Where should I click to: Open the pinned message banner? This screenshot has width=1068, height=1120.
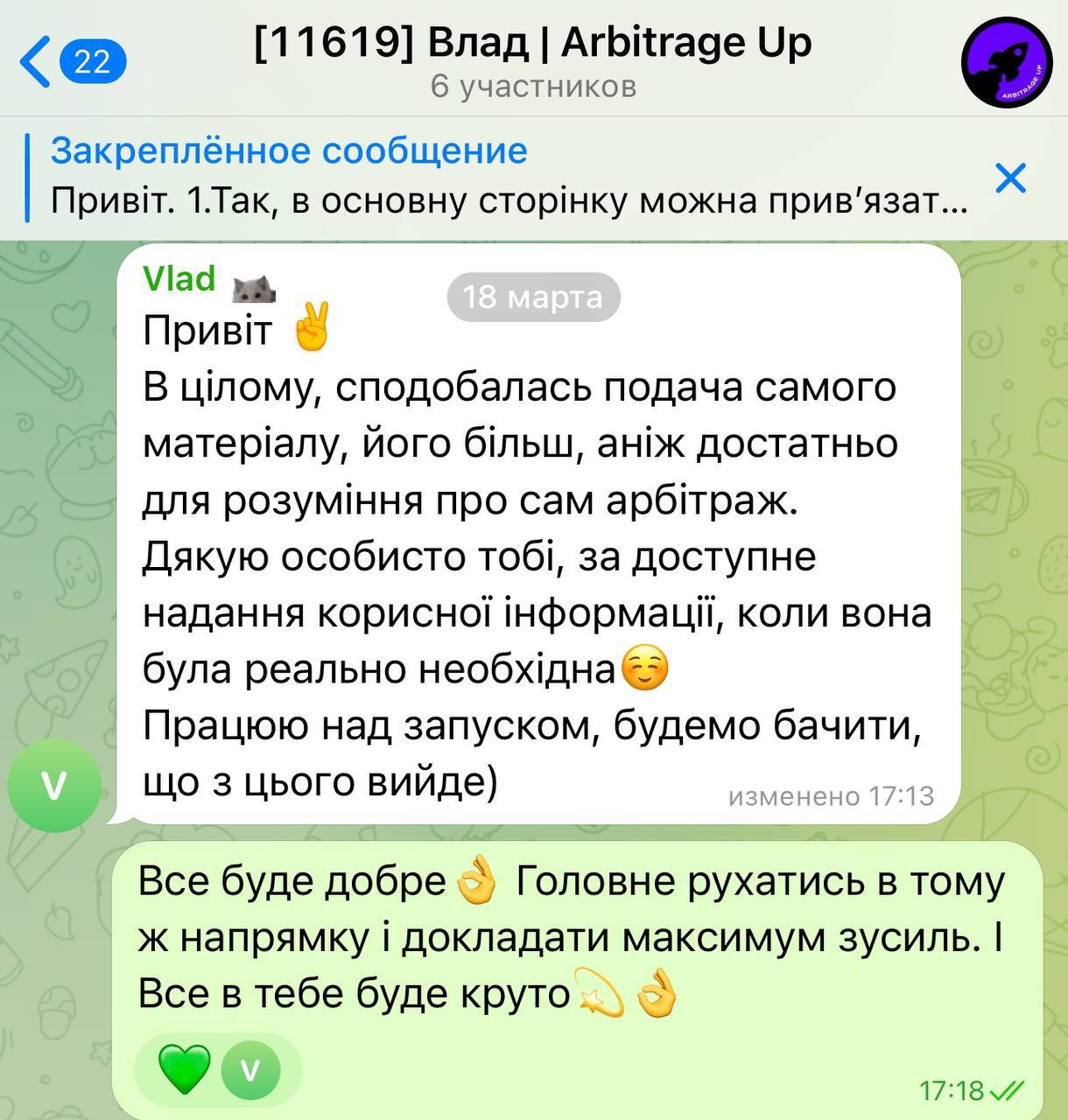point(508,177)
